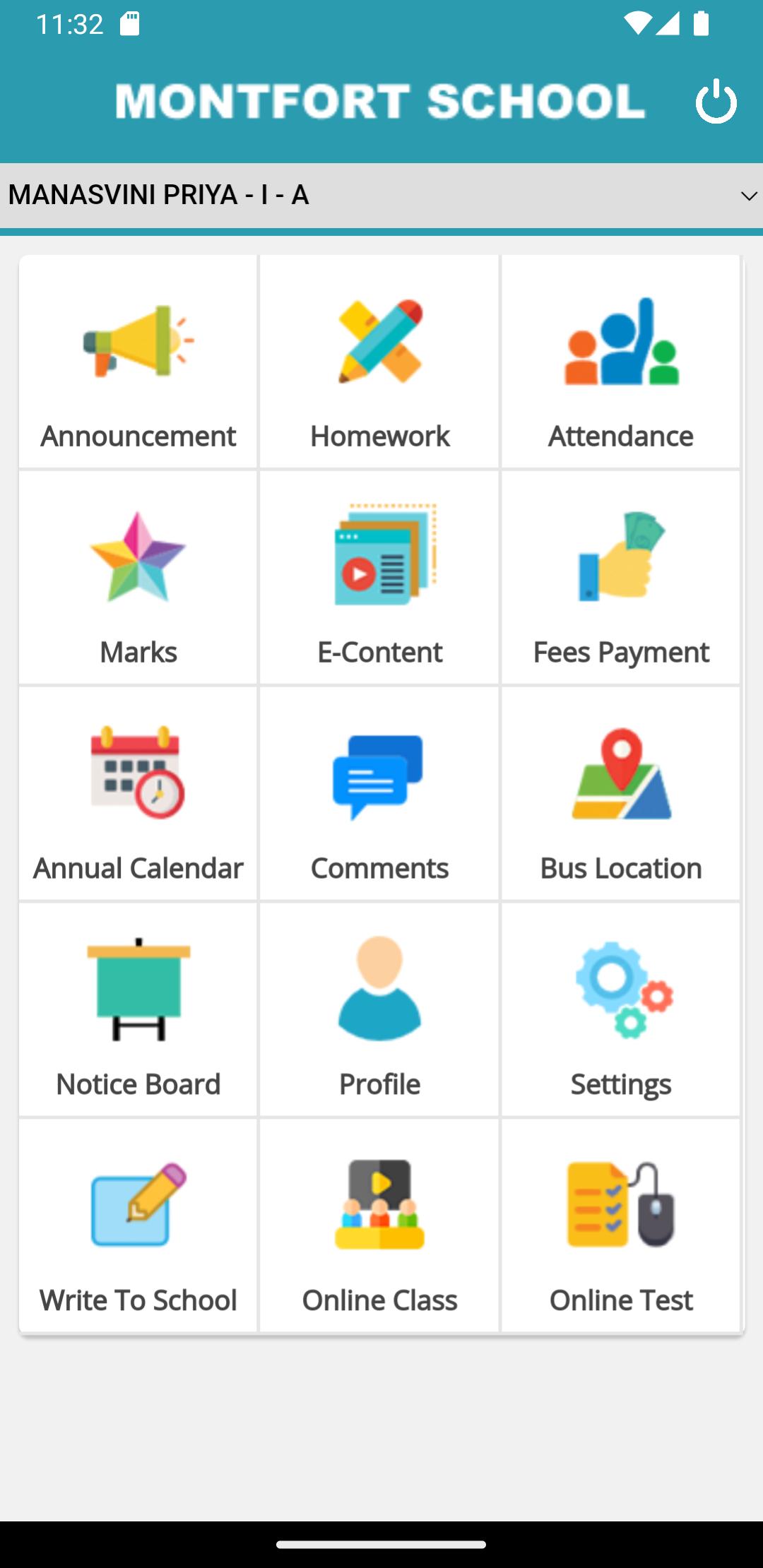Open Homework
763x1568 pixels.
(379, 362)
